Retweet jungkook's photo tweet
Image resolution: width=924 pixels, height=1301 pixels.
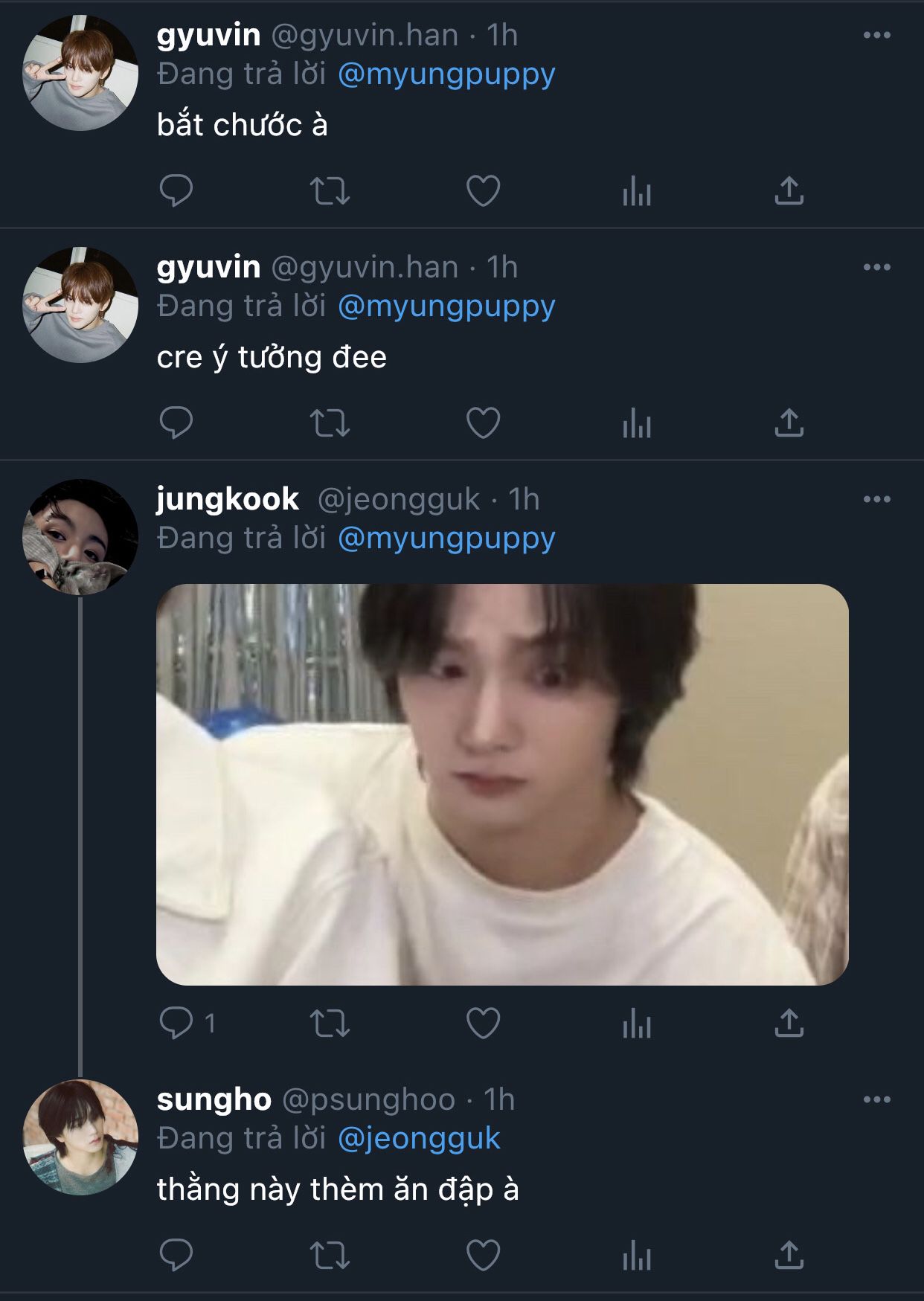(330, 1024)
